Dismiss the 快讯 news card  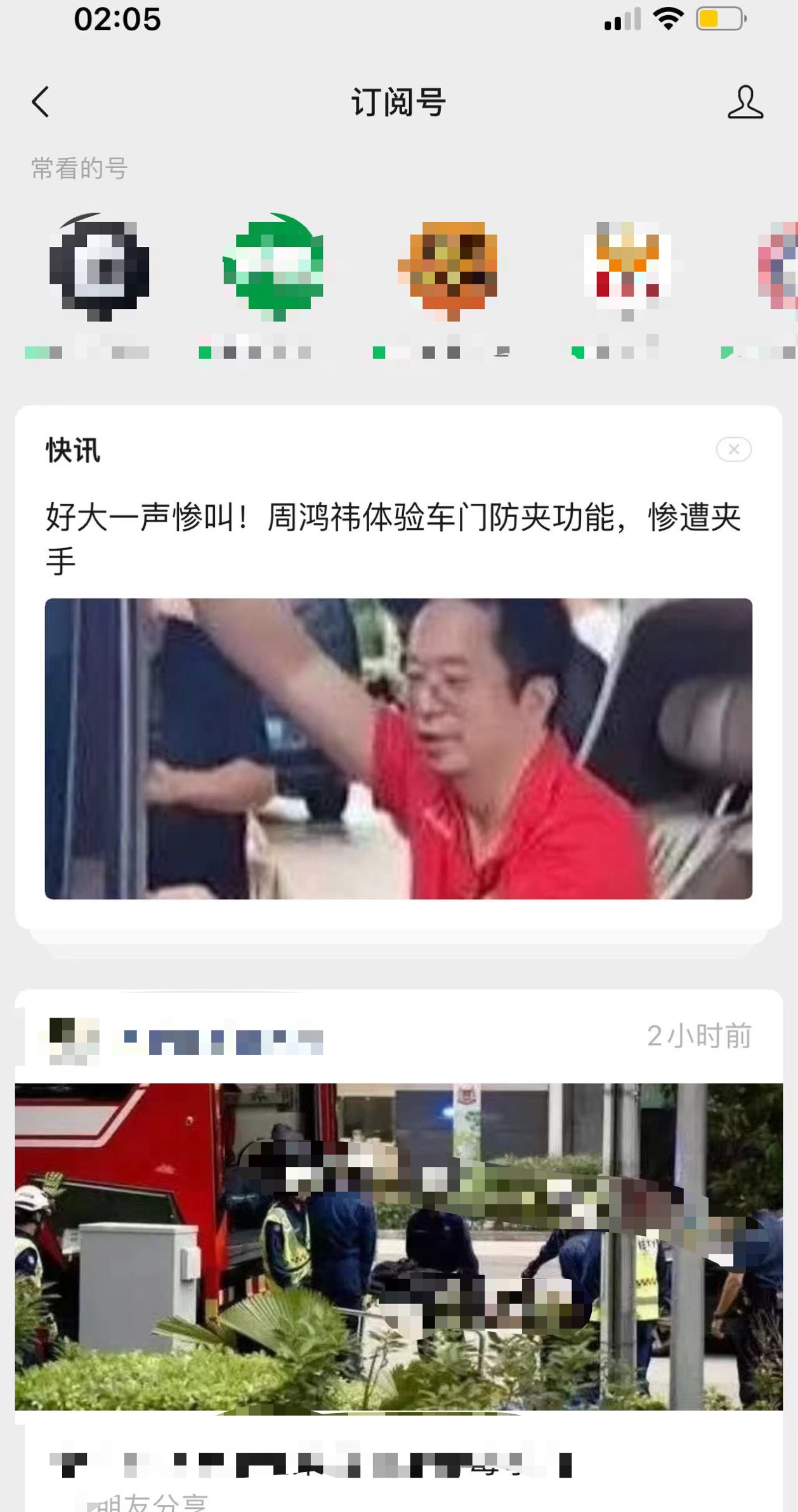pos(733,449)
